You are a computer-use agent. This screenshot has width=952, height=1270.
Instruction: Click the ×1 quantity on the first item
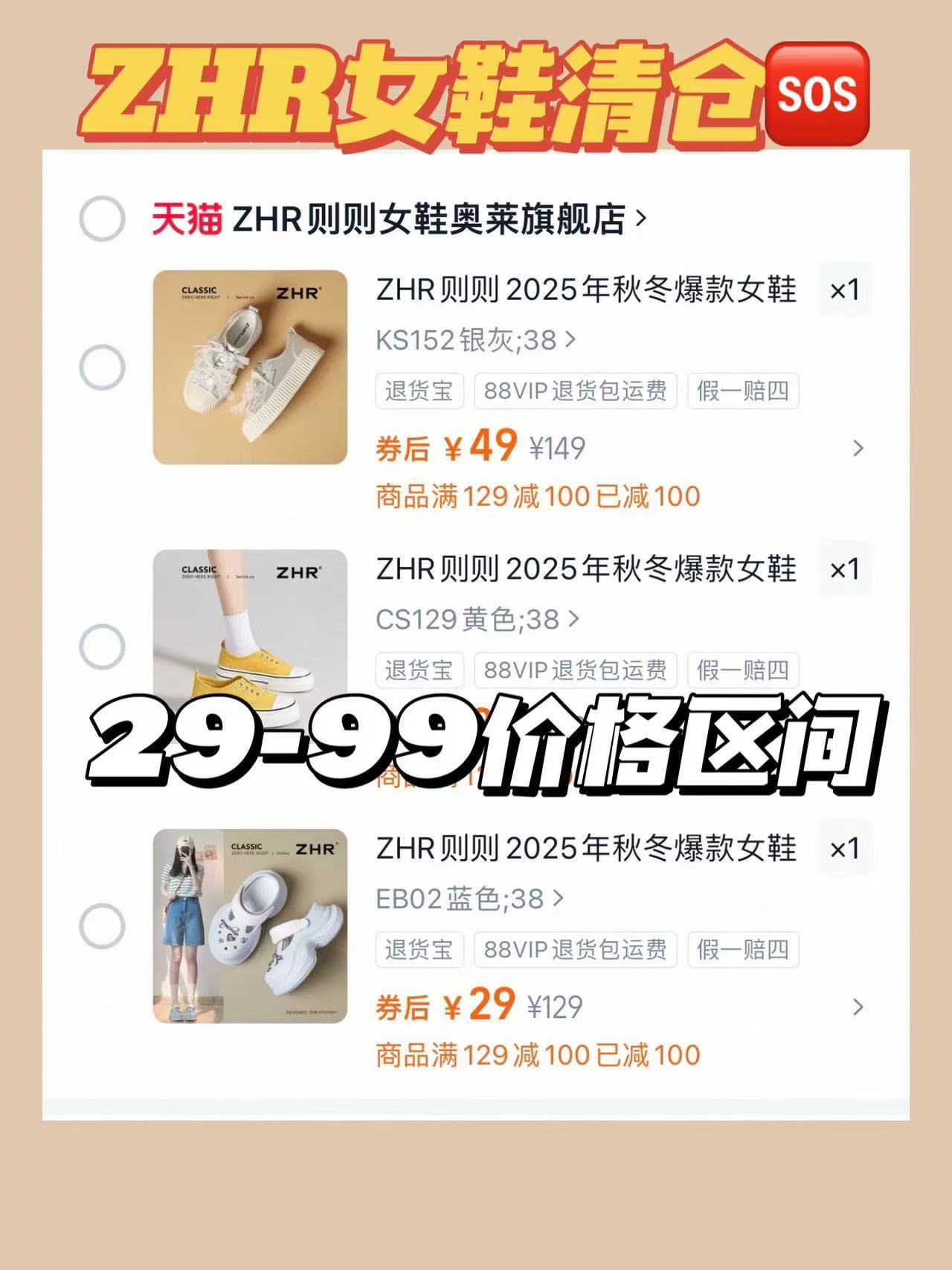(844, 289)
